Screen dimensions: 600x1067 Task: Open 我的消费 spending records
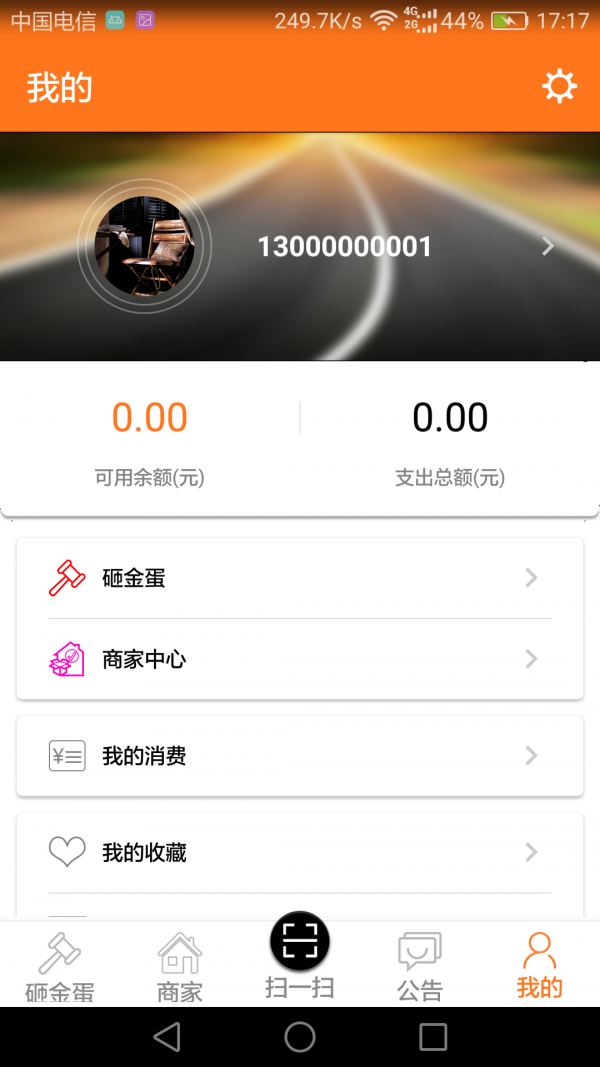click(x=300, y=756)
